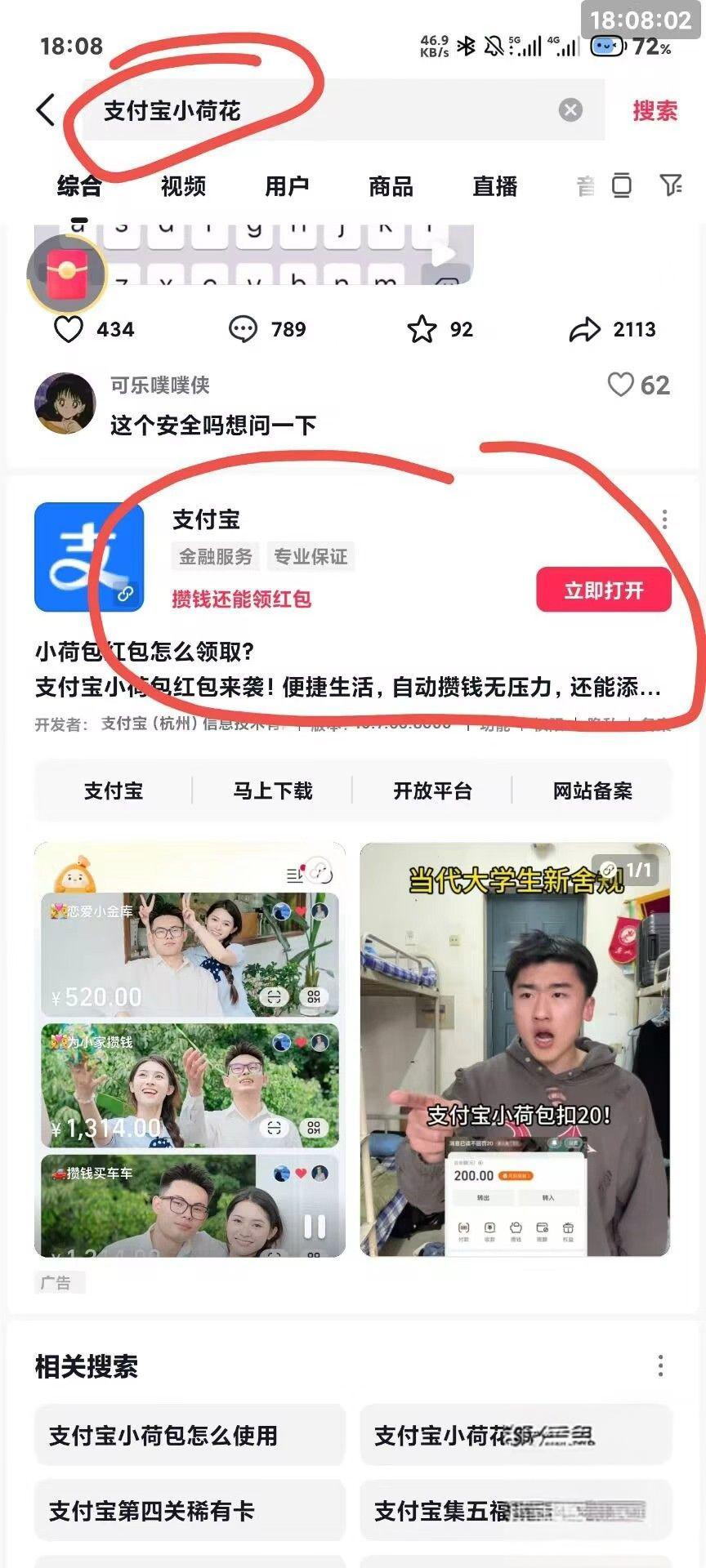
Task: Tap 立即打开 on the 支付宝 ad
Action: (603, 590)
